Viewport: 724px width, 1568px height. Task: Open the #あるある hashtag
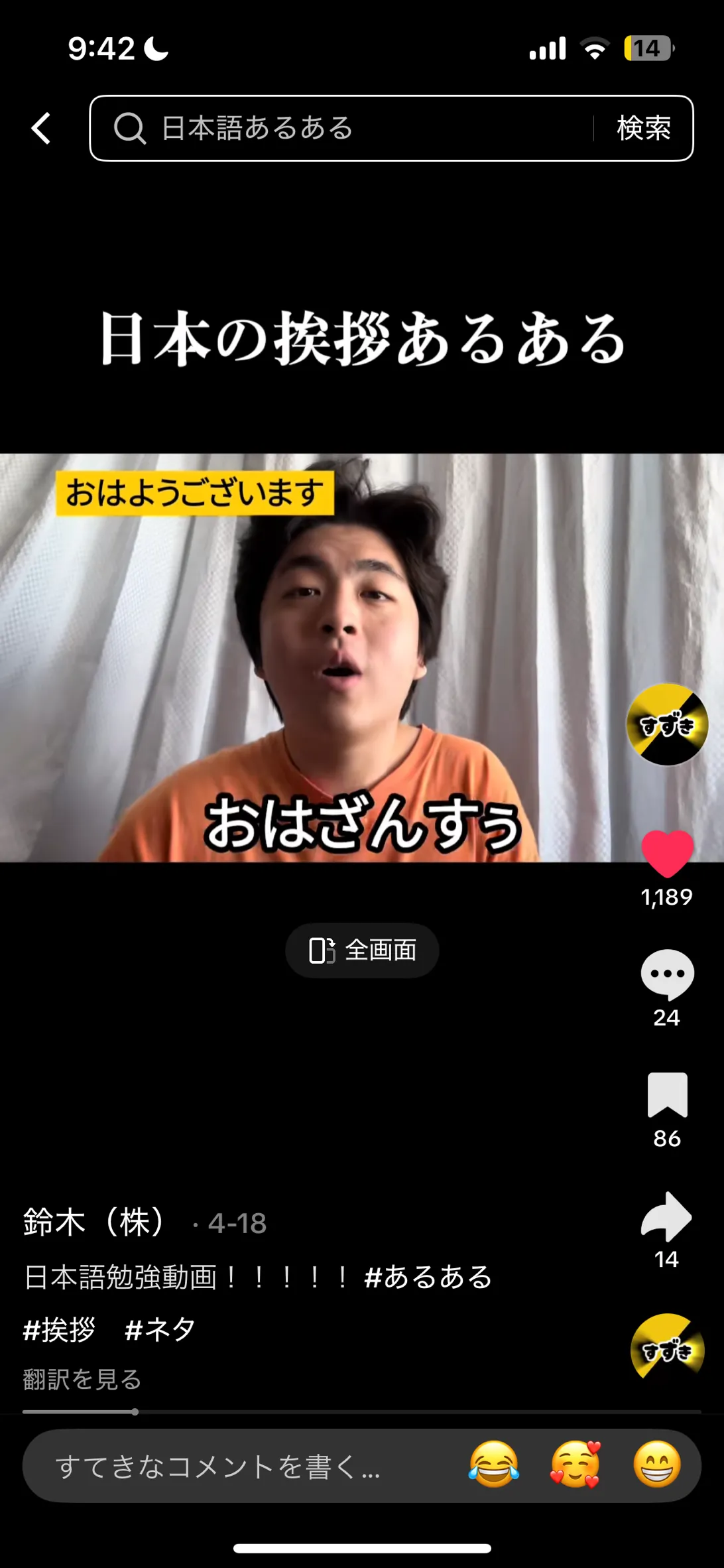pyautogui.click(x=428, y=1277)
